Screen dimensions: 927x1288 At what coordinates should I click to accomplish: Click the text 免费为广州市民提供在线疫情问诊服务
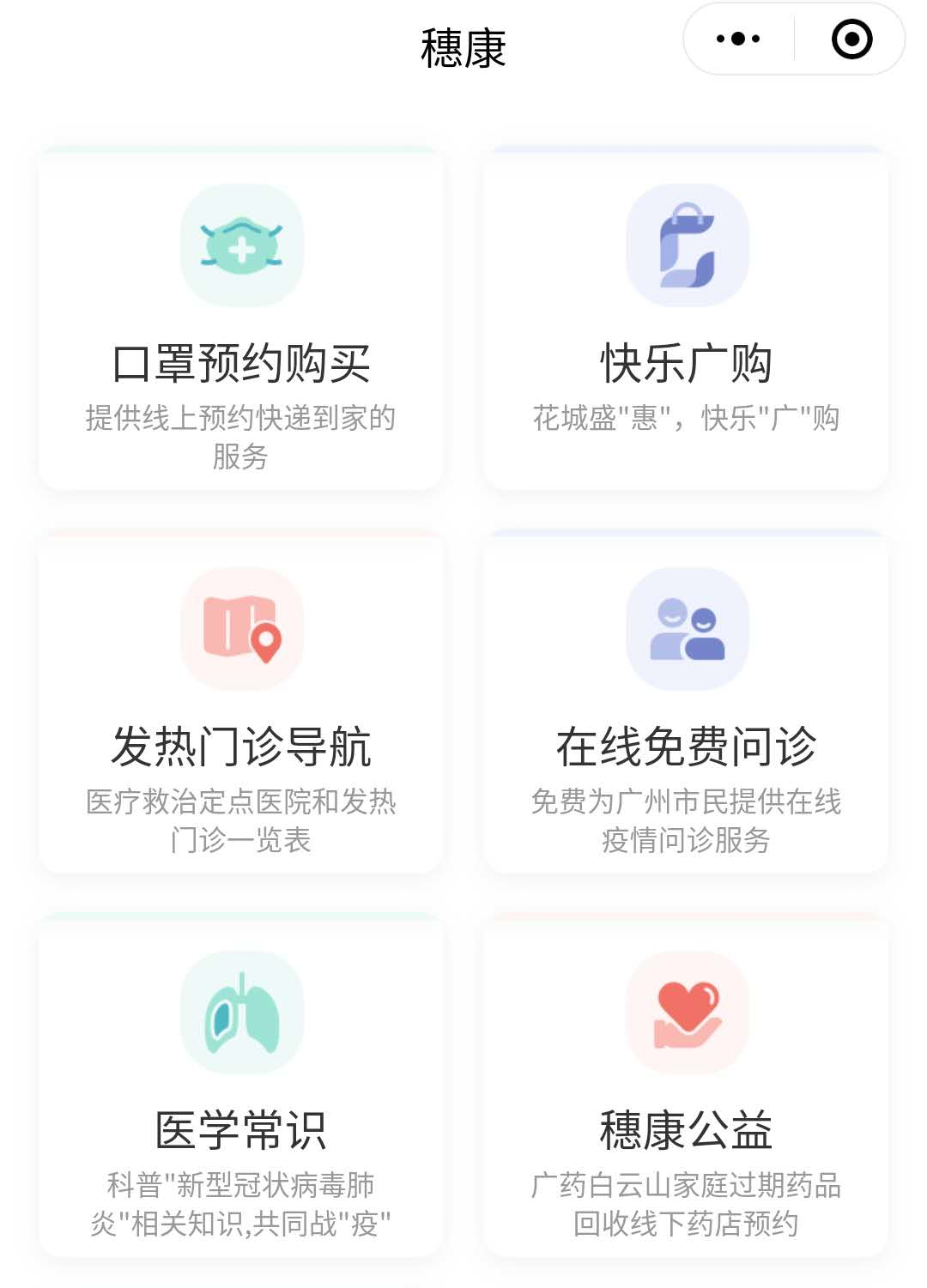click(x=687, y=824)
